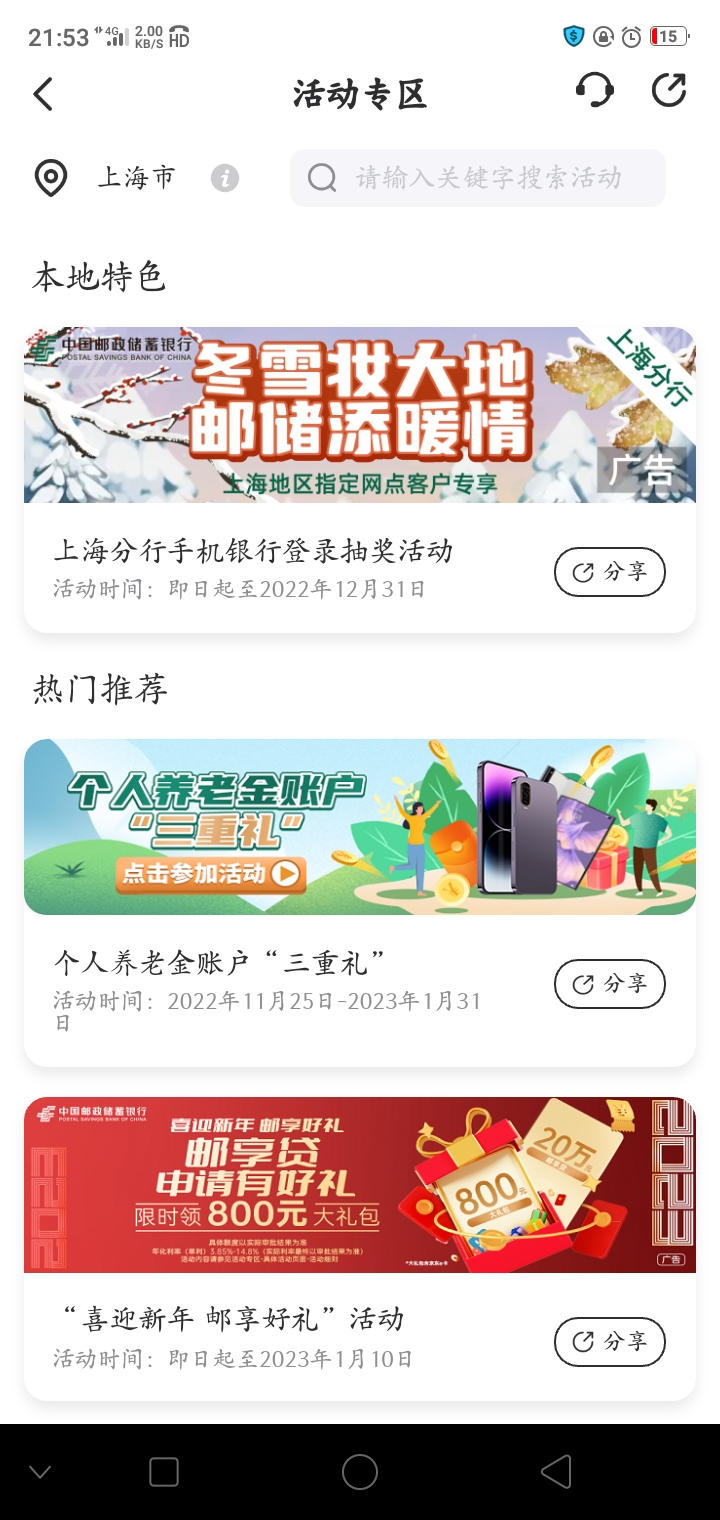Tap the activity keyword search box
The image size is (720, 1520).
[478, 178]
